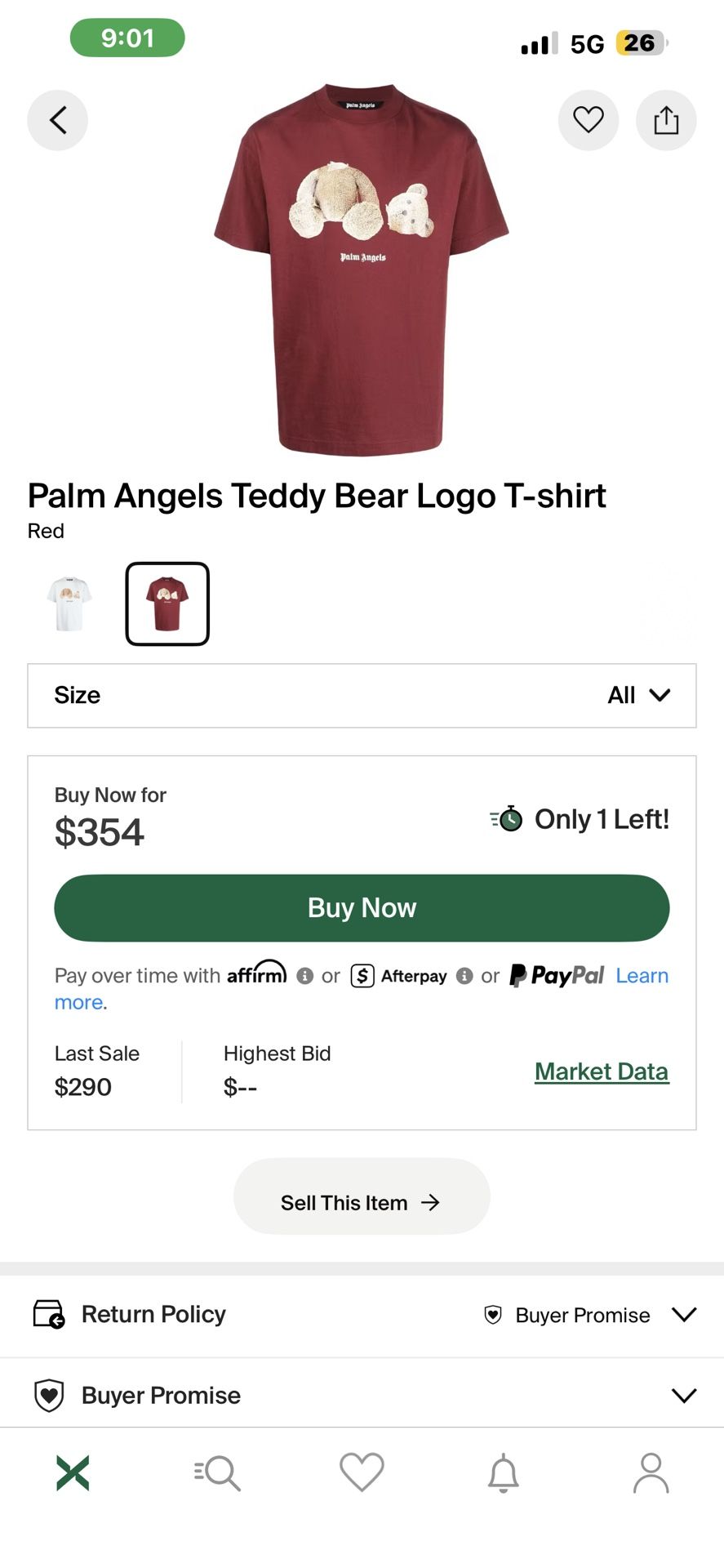Open notifications via the bell icon

click(x=506, y=1474)
